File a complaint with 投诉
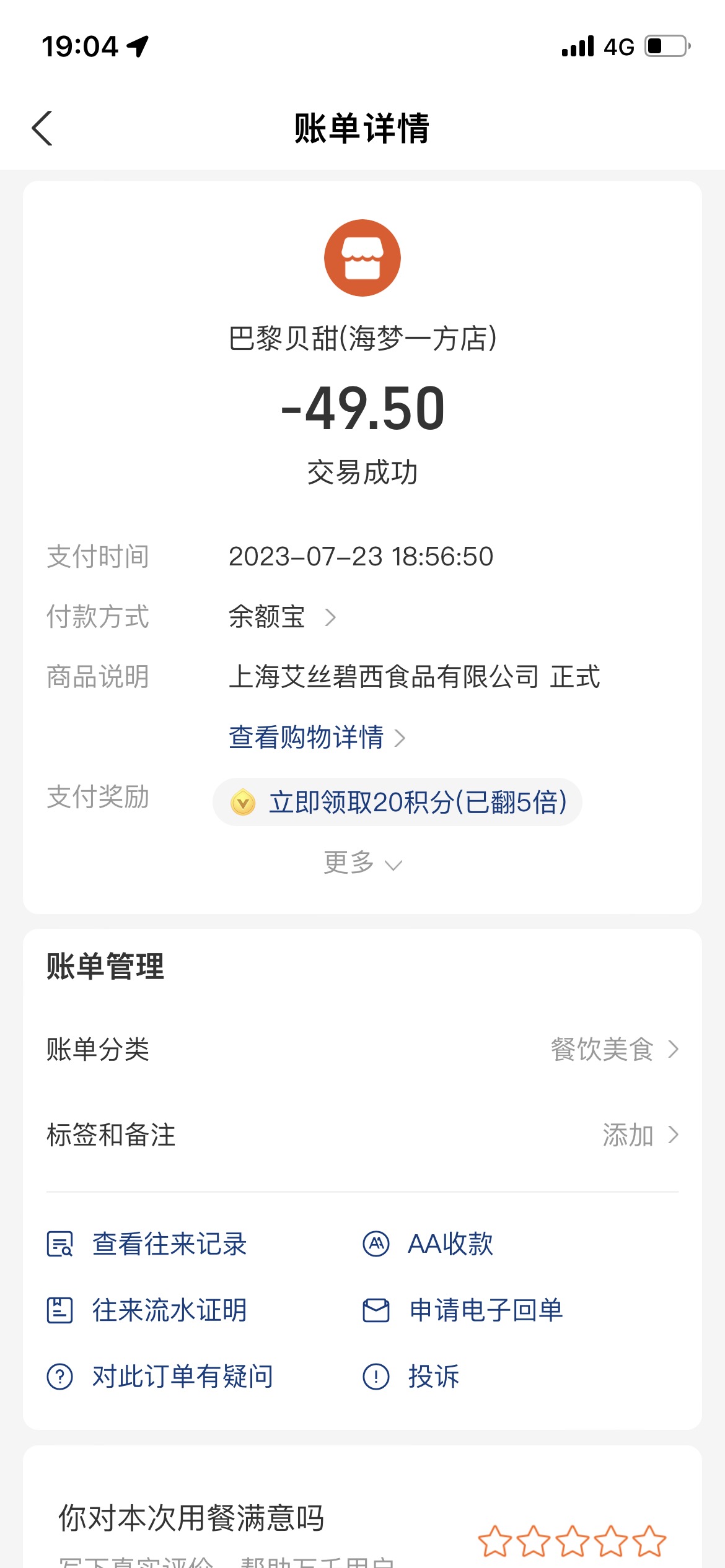The width and height of the screenshot is (725, 1568). [411, 1376]
